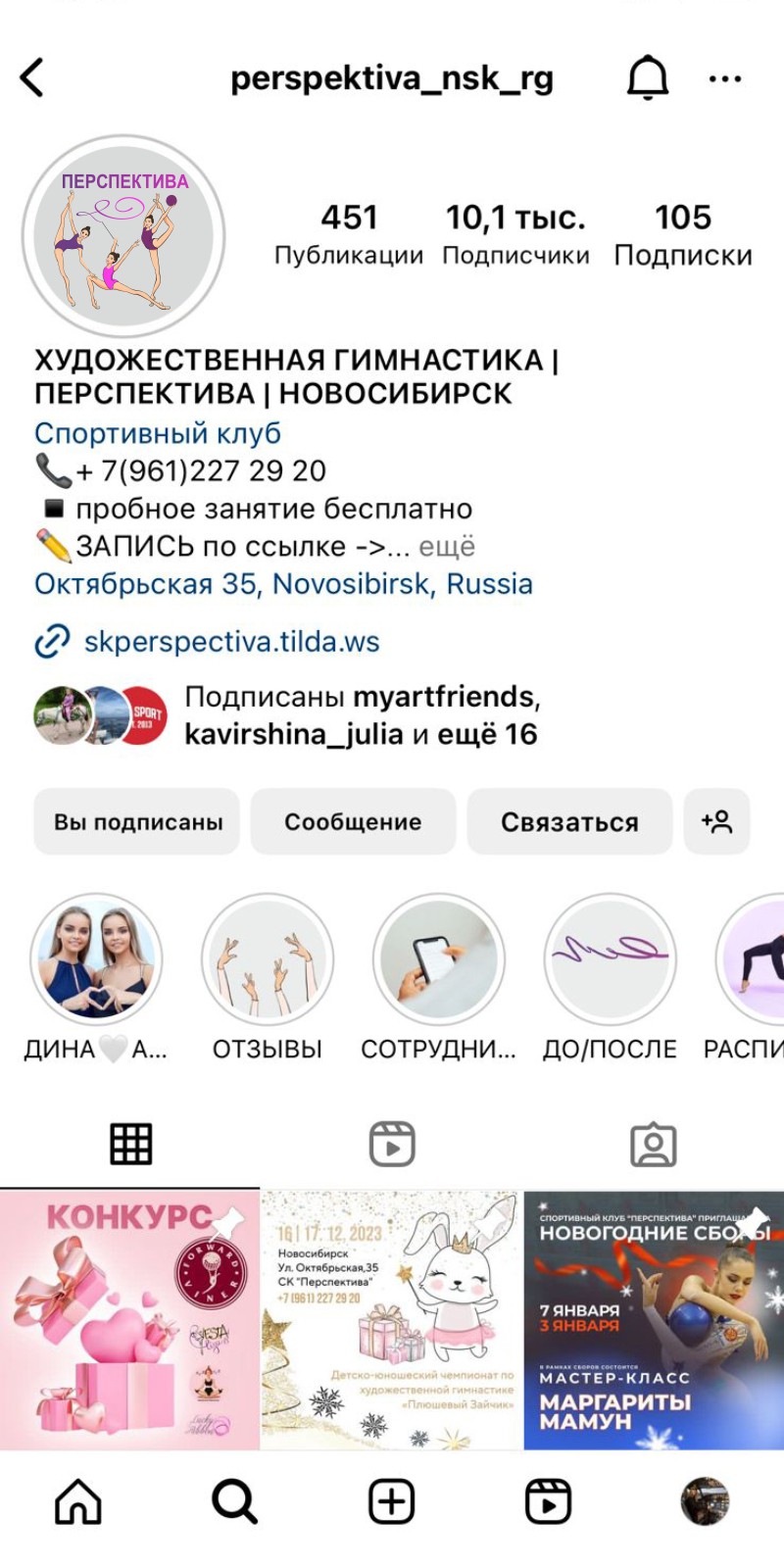Open the pinned КОНКУРС post
Screen dimensions: 784x1568
pyautogui.click(x=129, y=1319)
